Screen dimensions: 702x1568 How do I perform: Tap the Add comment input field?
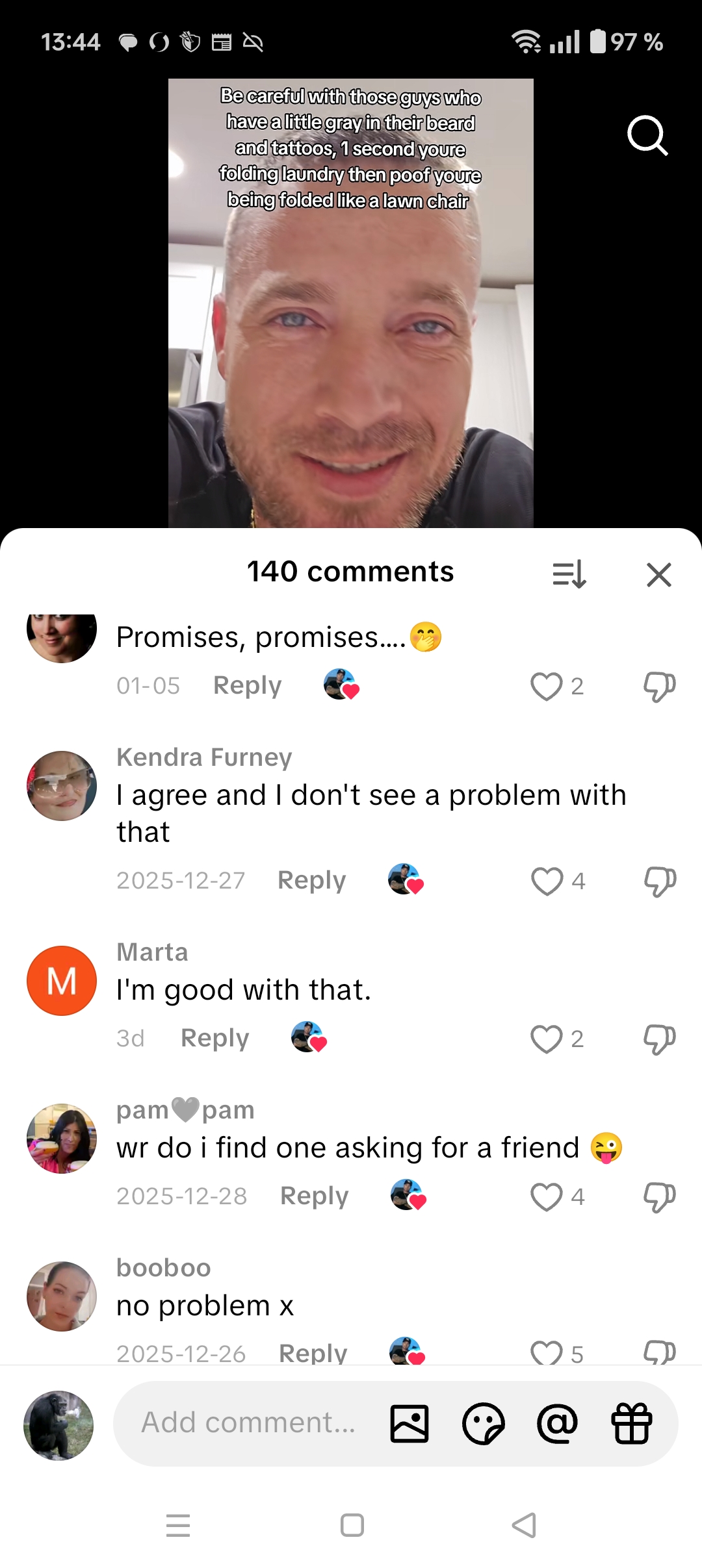(x=247, y=1423)
